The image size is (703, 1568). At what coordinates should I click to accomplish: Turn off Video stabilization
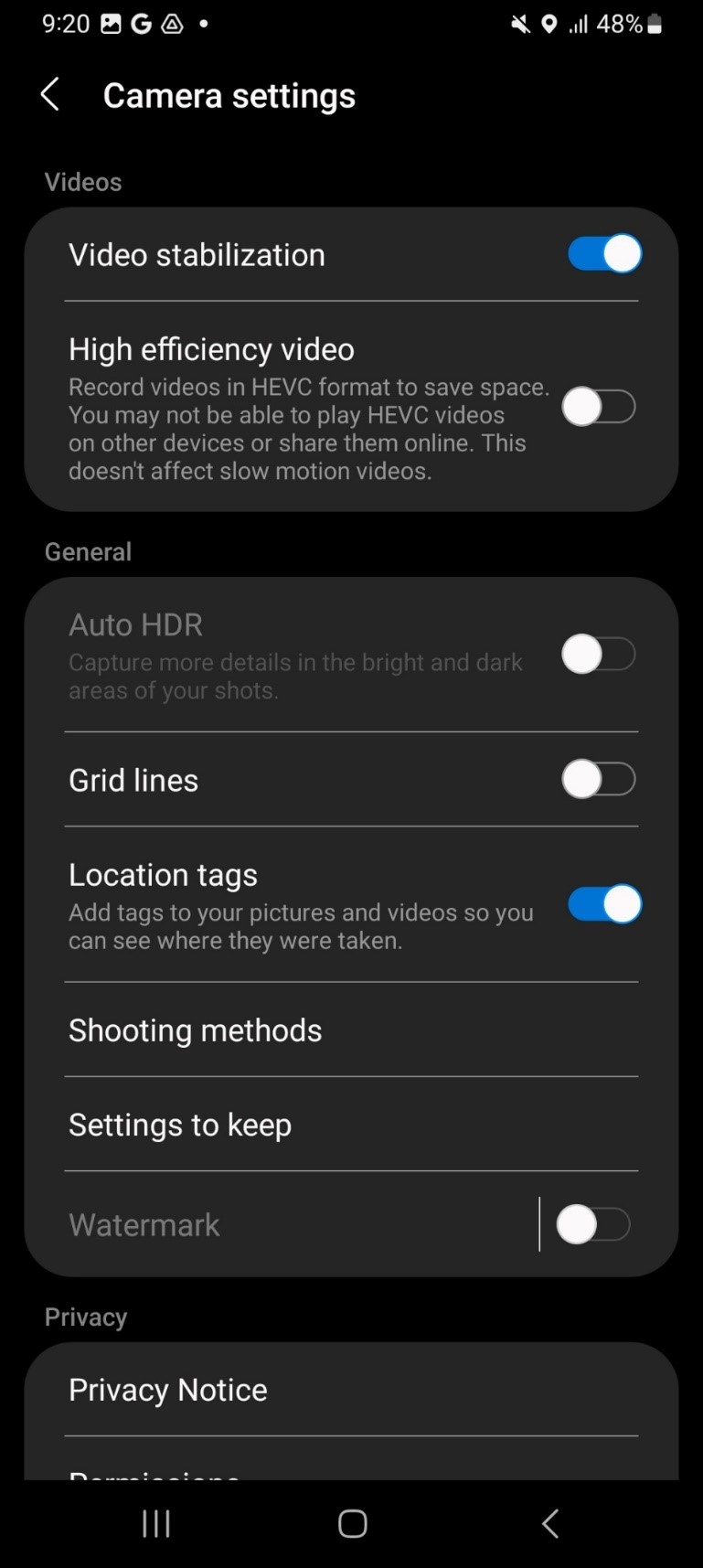[x=604, y=254]
